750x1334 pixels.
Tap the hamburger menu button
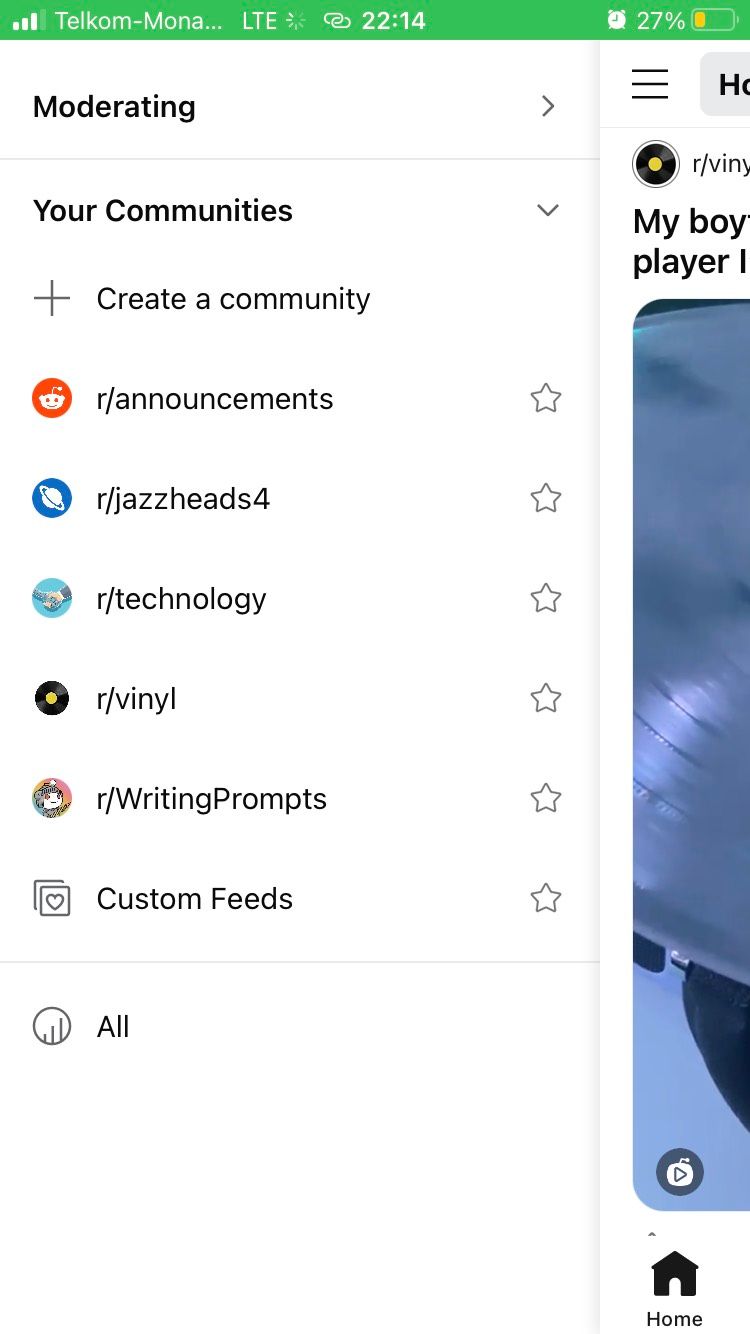pyautogui.click(x=650, y=84)
